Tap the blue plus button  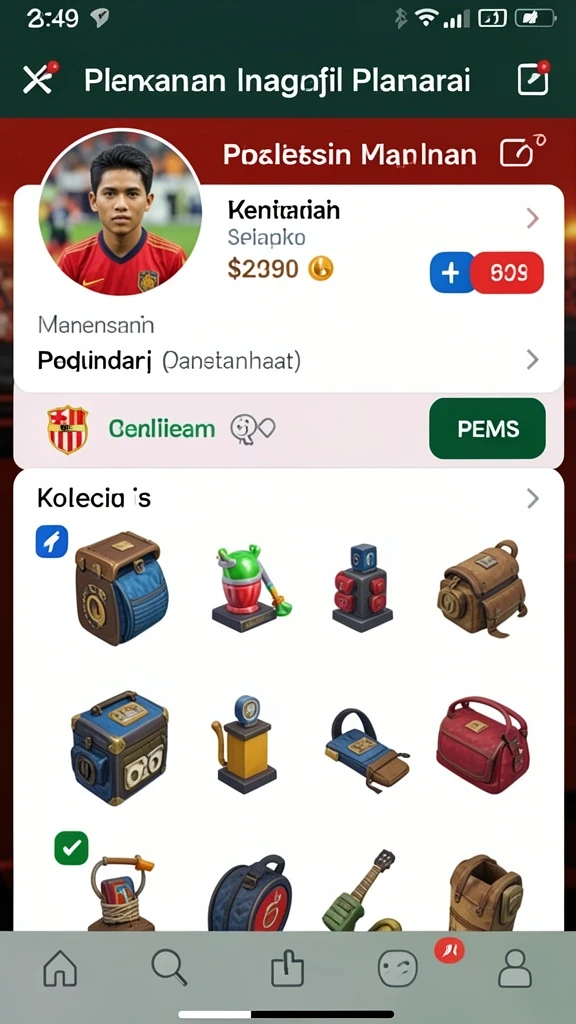coord(451,272)
